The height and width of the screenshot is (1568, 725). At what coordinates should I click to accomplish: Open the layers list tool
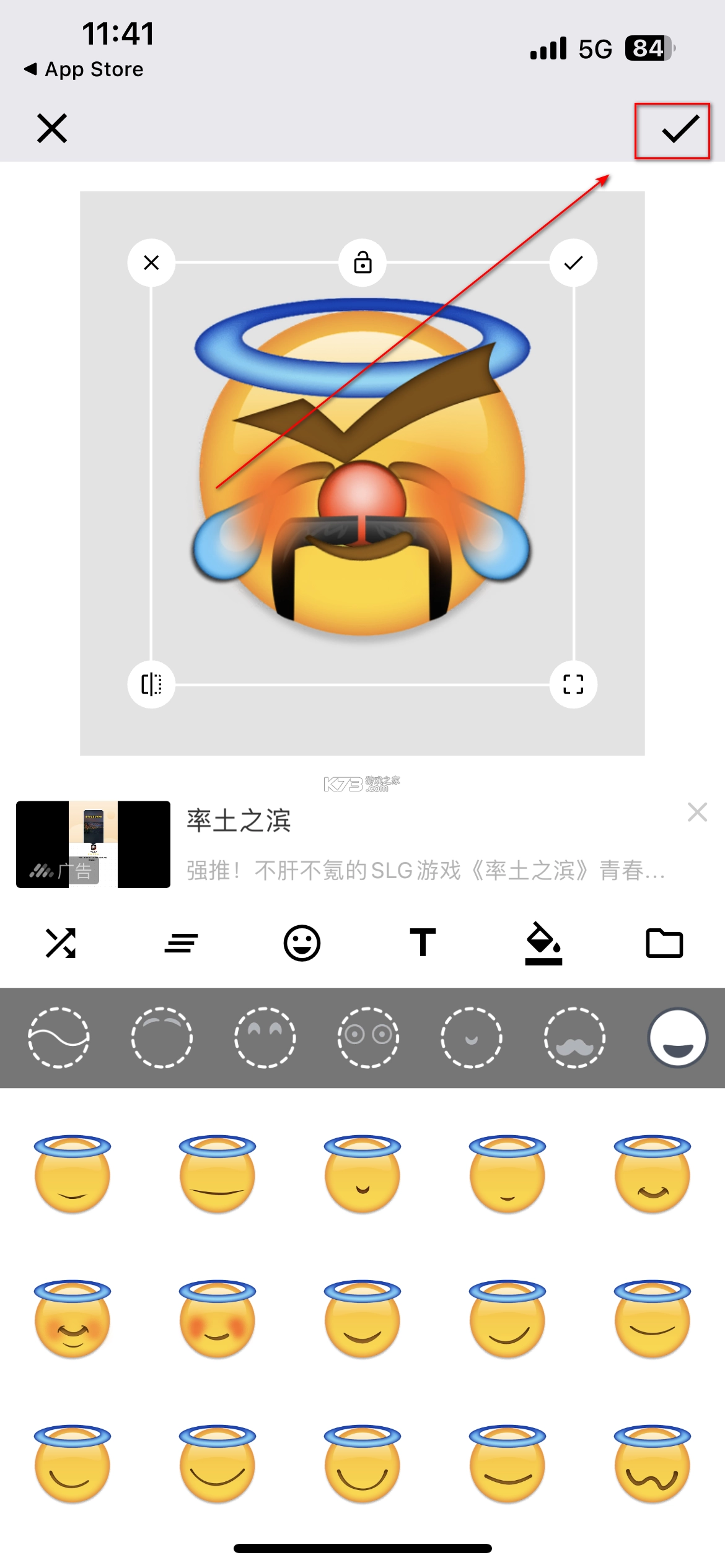point(181,943)
